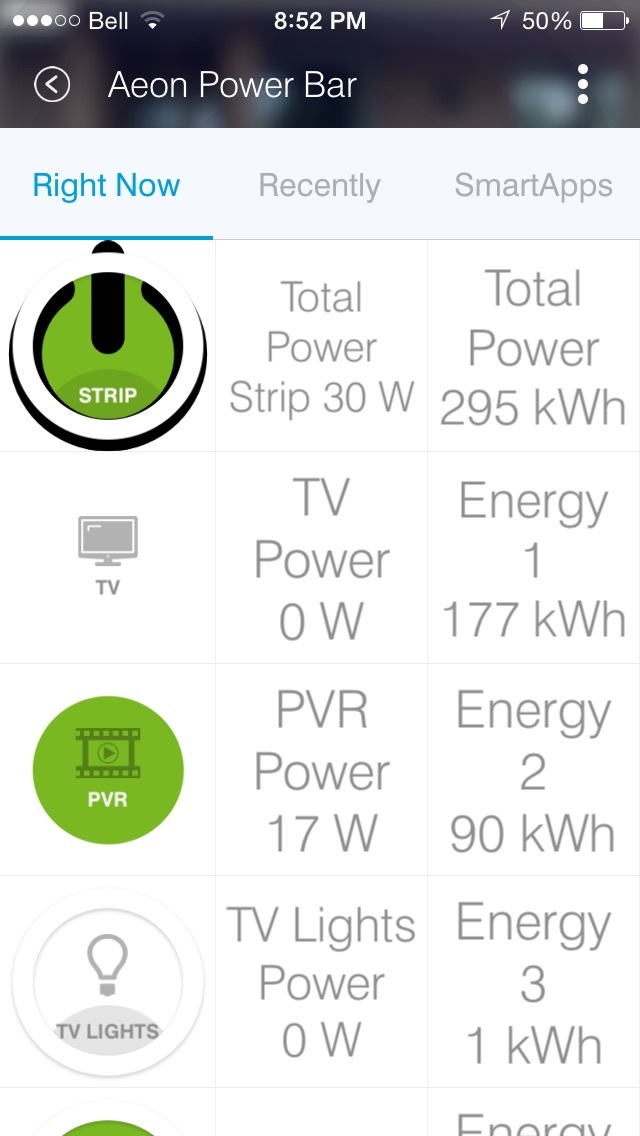Open the overflow menu
This screenshot has width=640, height=1136.
tap(583, 85)
